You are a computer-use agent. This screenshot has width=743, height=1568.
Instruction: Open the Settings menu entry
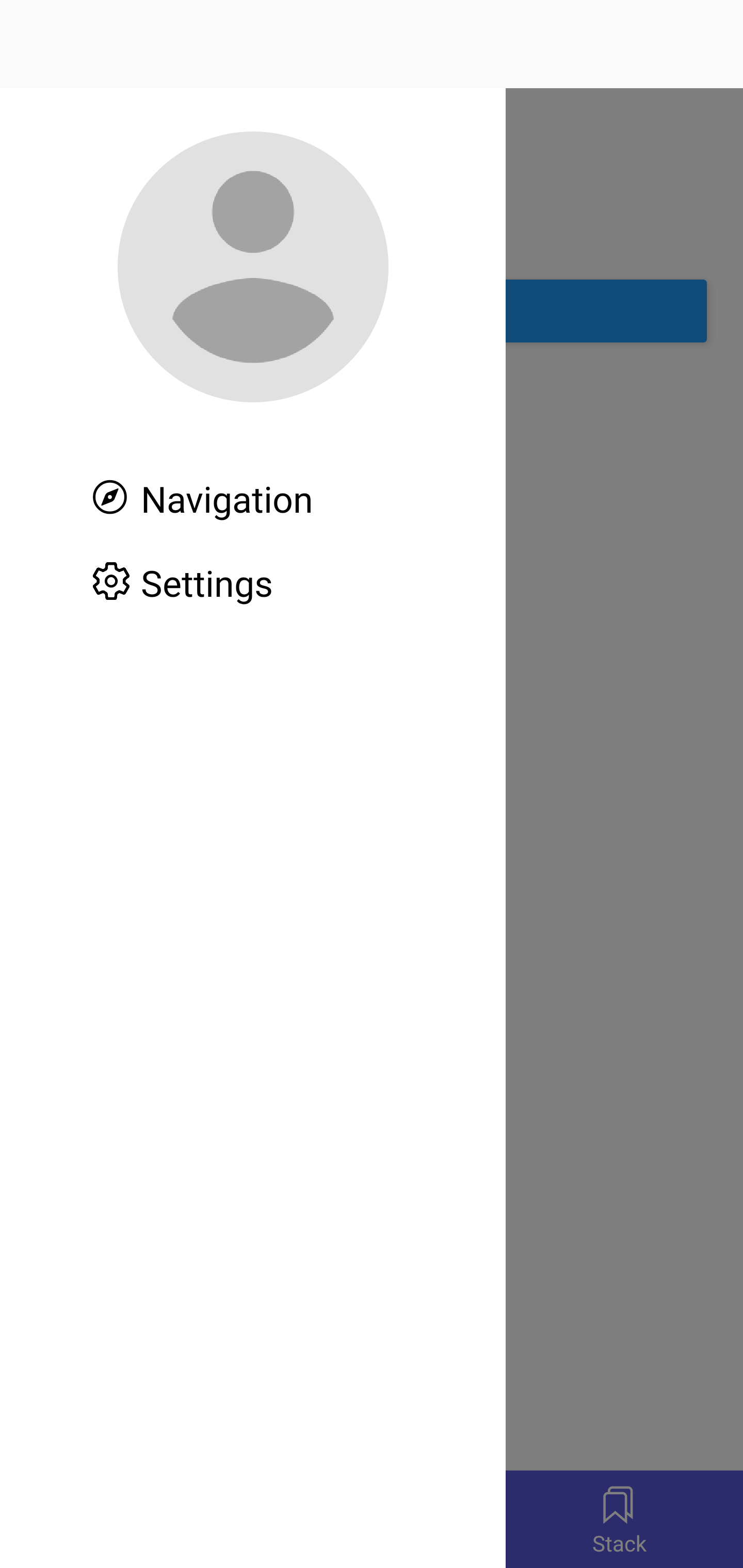[x=207, y=583]
